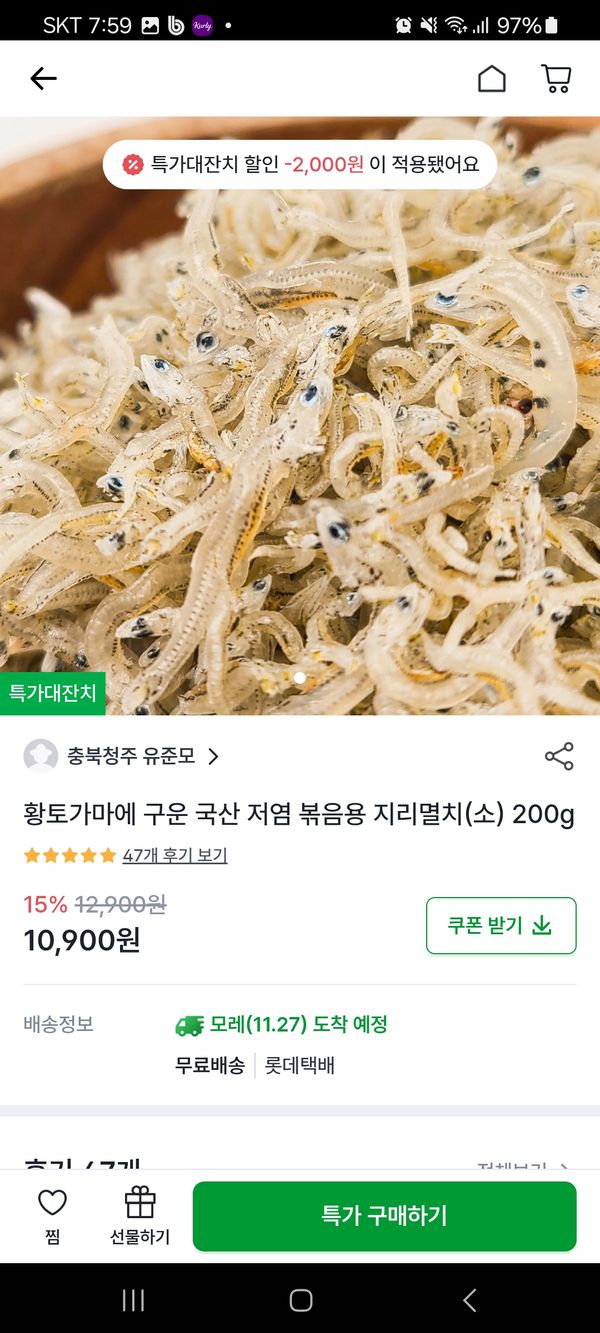Open seller 충북청주 유준모 page
This screenshot has height=1333, width=600.
(130, 756)
